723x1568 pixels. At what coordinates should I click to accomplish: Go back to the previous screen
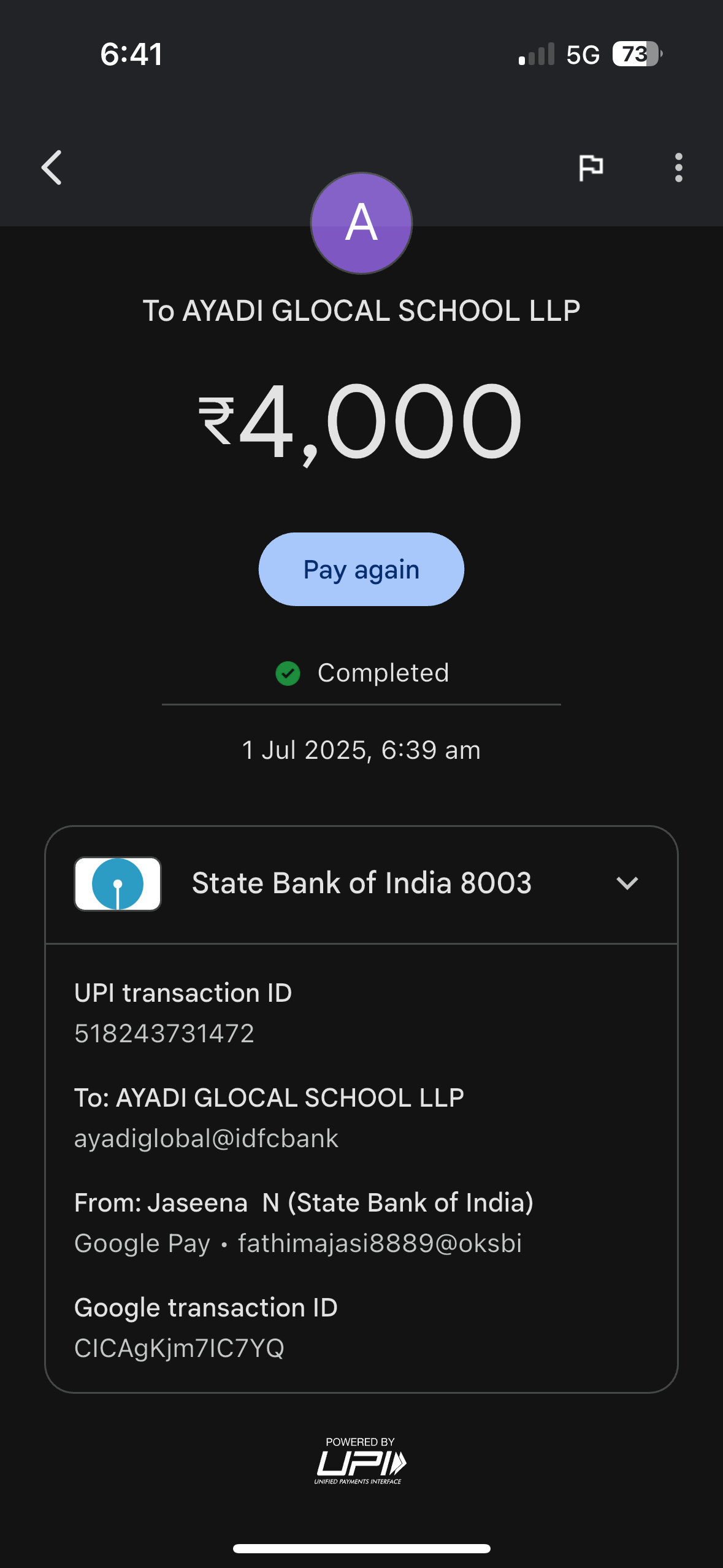click(x=52, y=167)
